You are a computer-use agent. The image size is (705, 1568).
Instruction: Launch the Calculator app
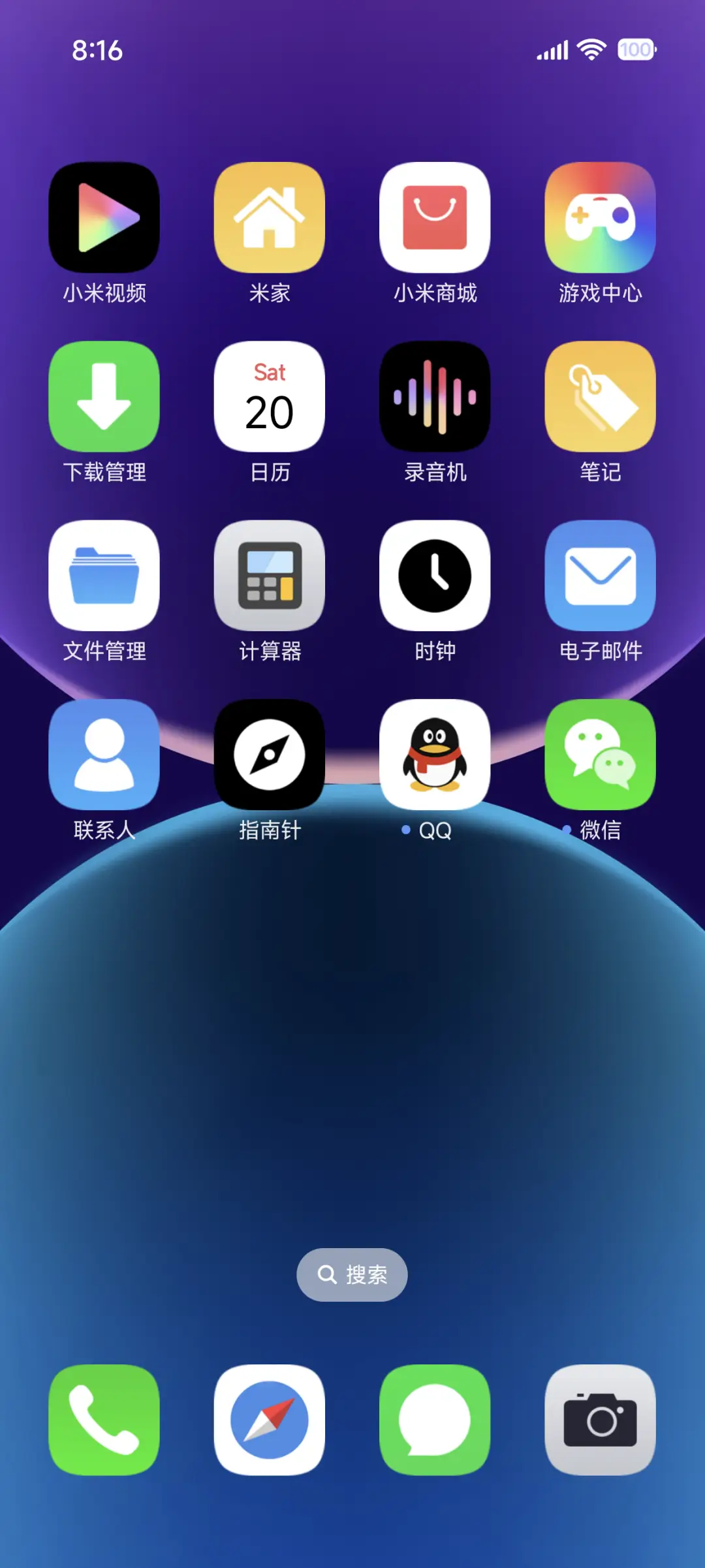coord(270,576)
